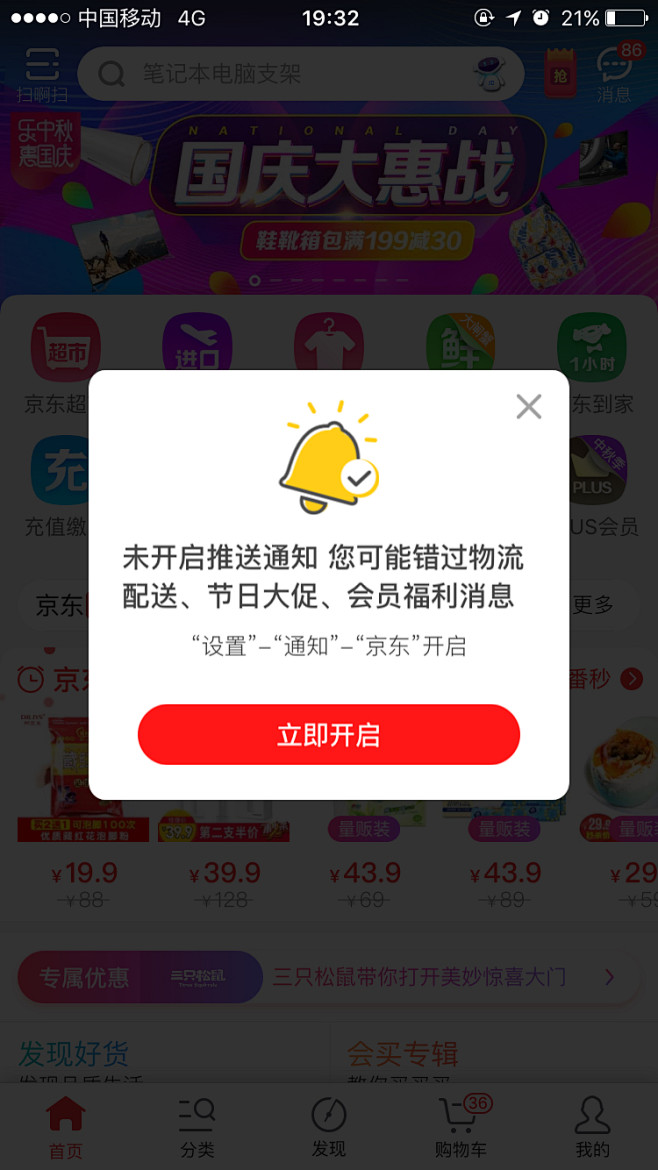View the 购物车 cart tab
Image resolution: width=658 pixels, height=1170 pixels.
click(x=461, y=1126)
